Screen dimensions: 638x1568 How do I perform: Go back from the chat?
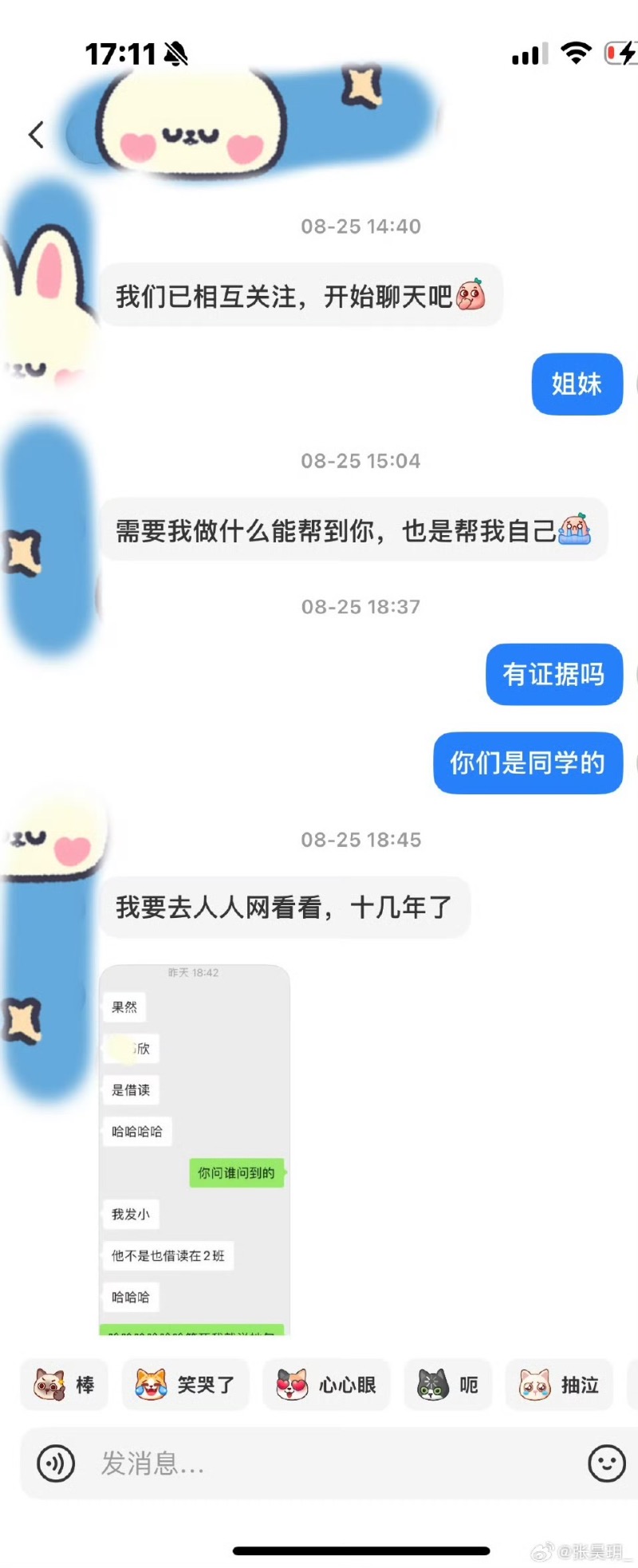[x=36, y=135]
